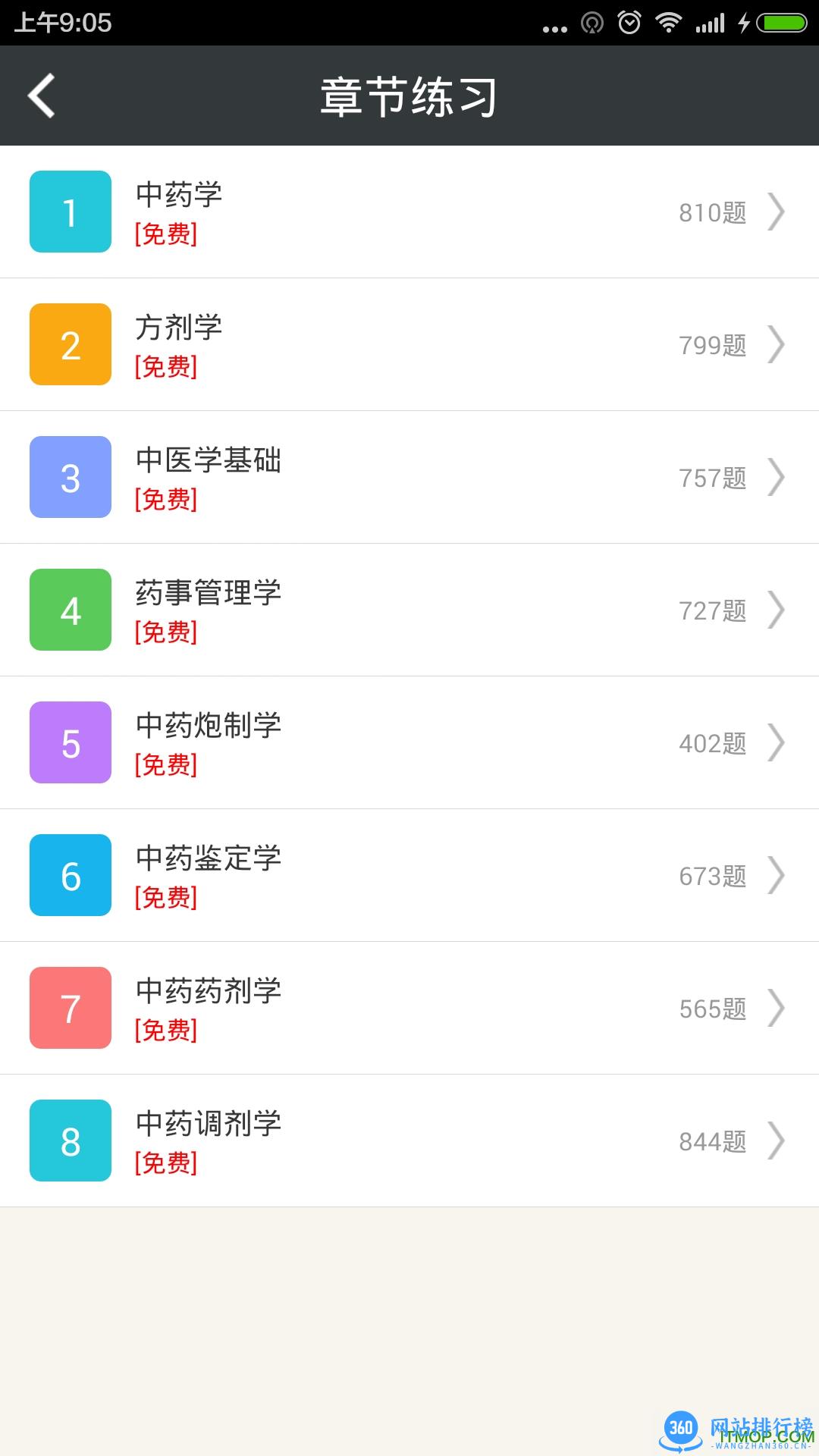
Task: Tap the back arrow in the title bar
Action: (41, 96)
